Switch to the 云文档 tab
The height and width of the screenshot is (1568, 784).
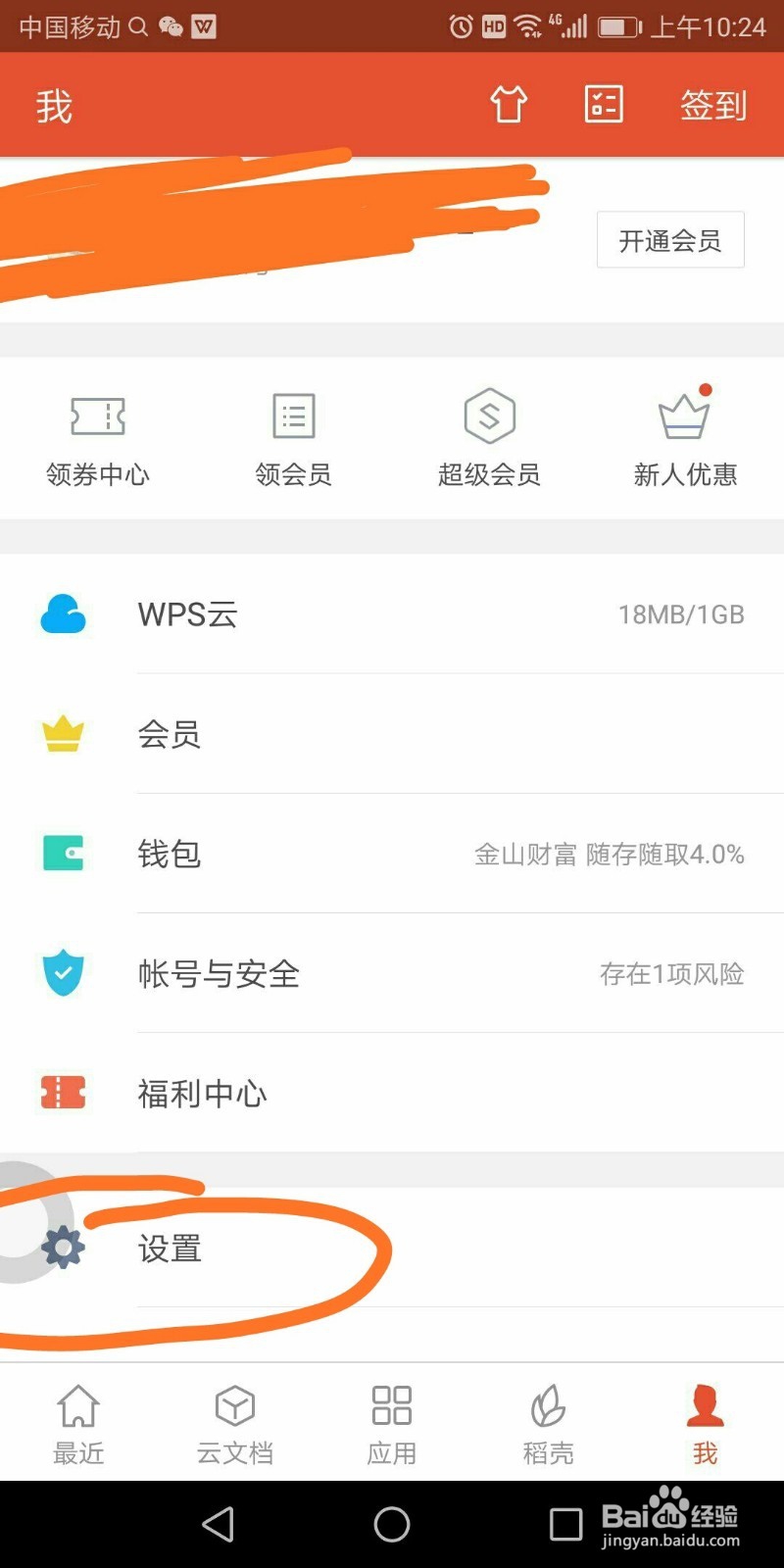(235, 1423)
